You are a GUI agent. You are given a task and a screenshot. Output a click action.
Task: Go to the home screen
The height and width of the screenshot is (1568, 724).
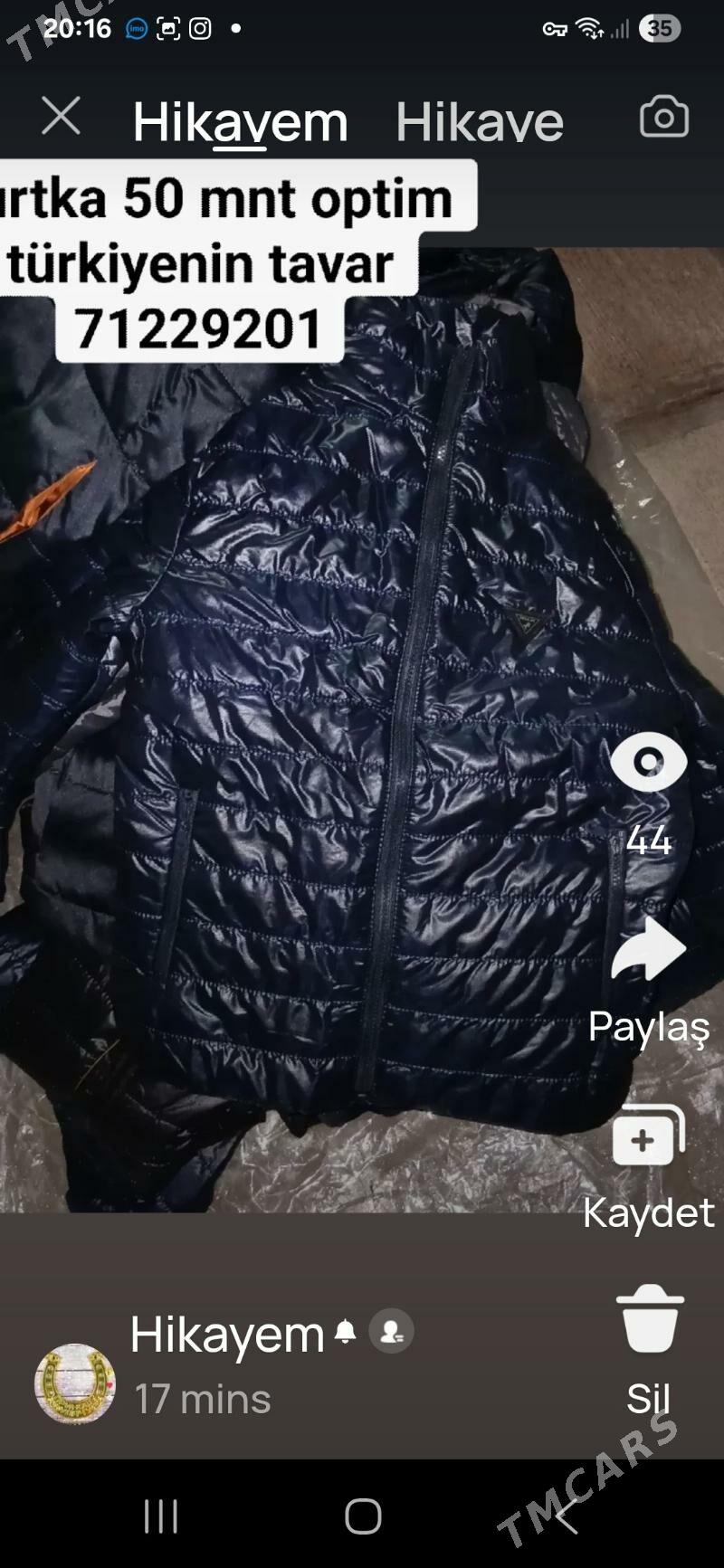tap(363, 1516)
